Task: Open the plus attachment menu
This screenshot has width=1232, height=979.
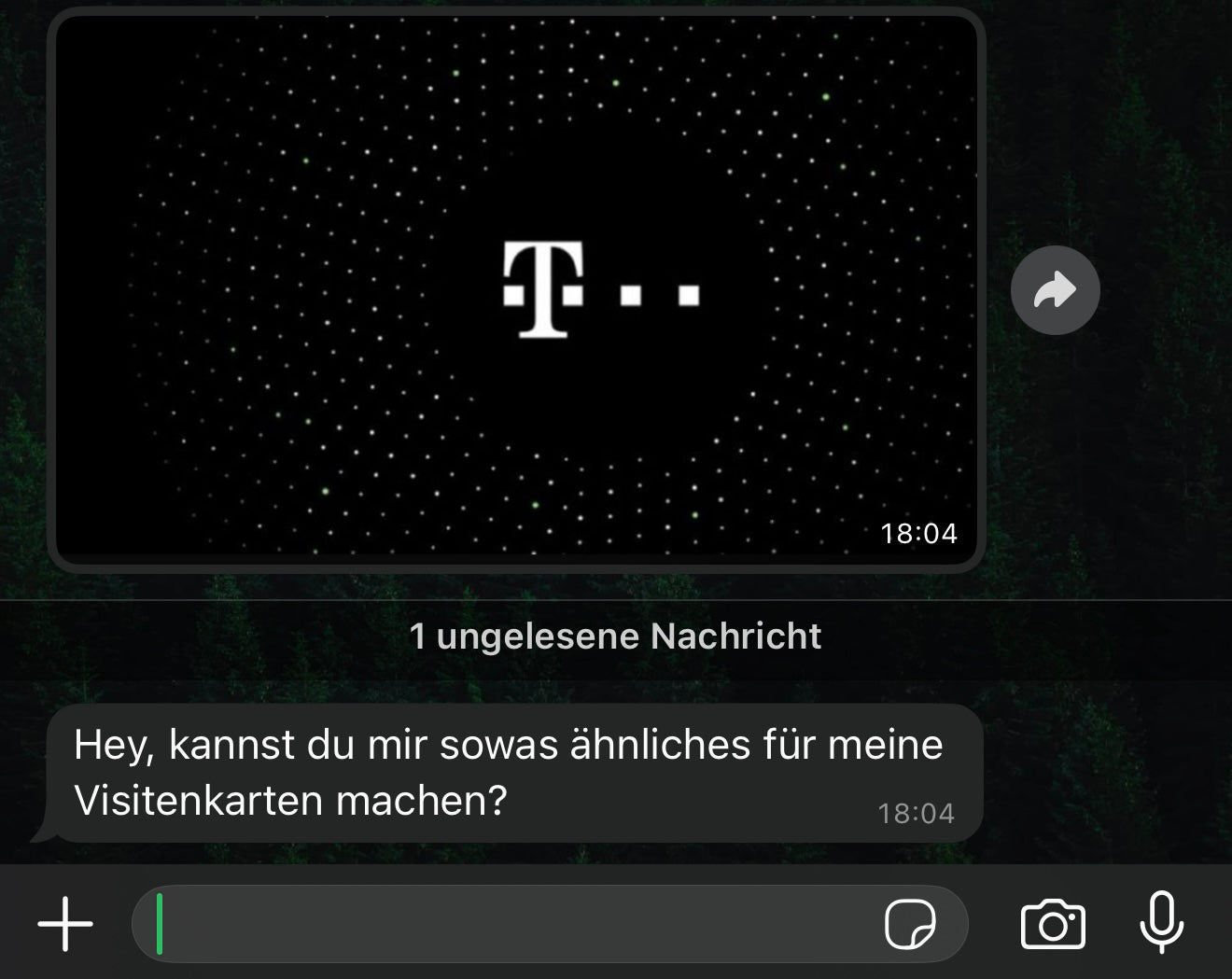Action: tap(65, 924)
